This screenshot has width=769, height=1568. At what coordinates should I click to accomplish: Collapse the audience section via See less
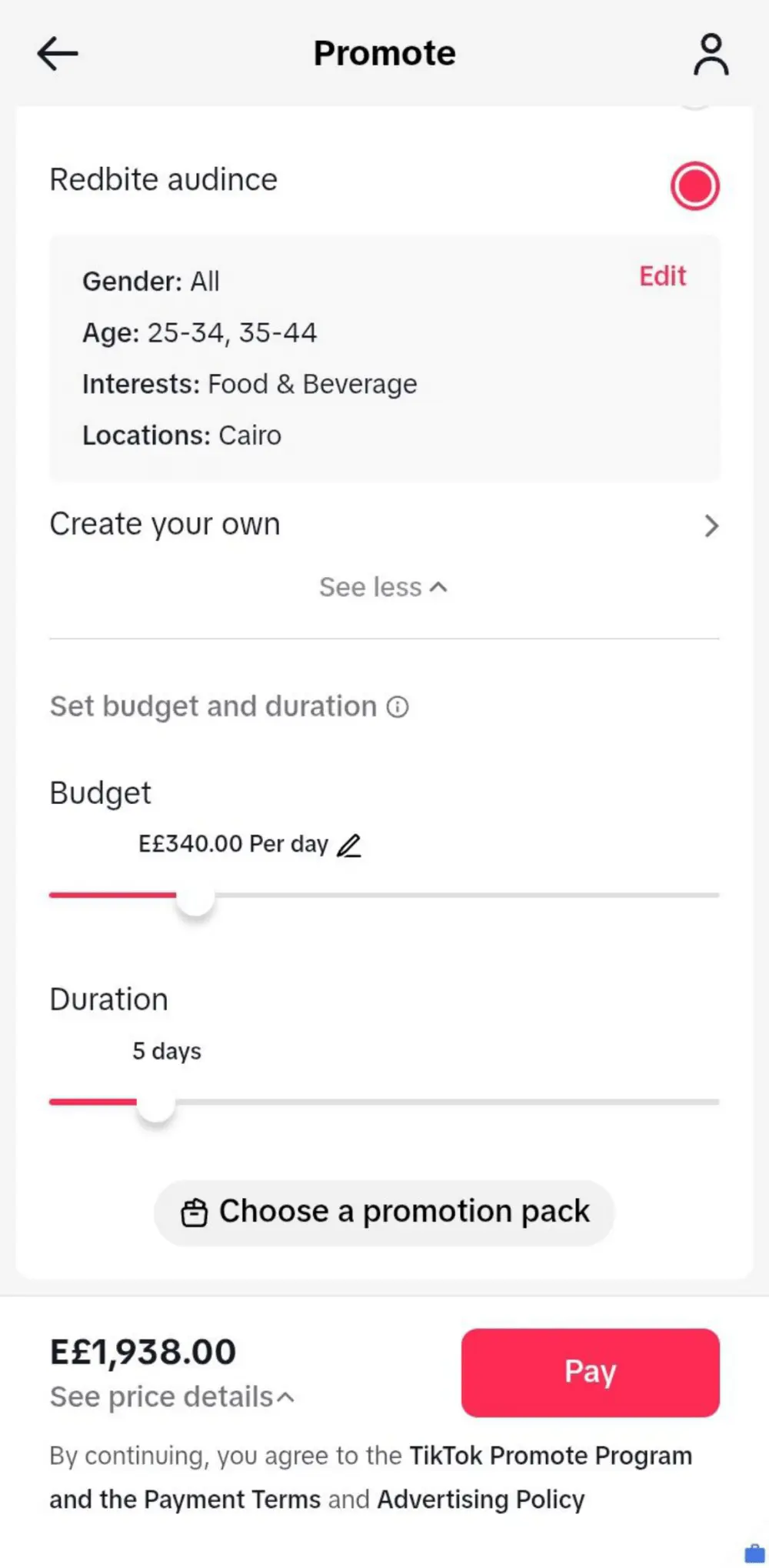pos(383,586)
